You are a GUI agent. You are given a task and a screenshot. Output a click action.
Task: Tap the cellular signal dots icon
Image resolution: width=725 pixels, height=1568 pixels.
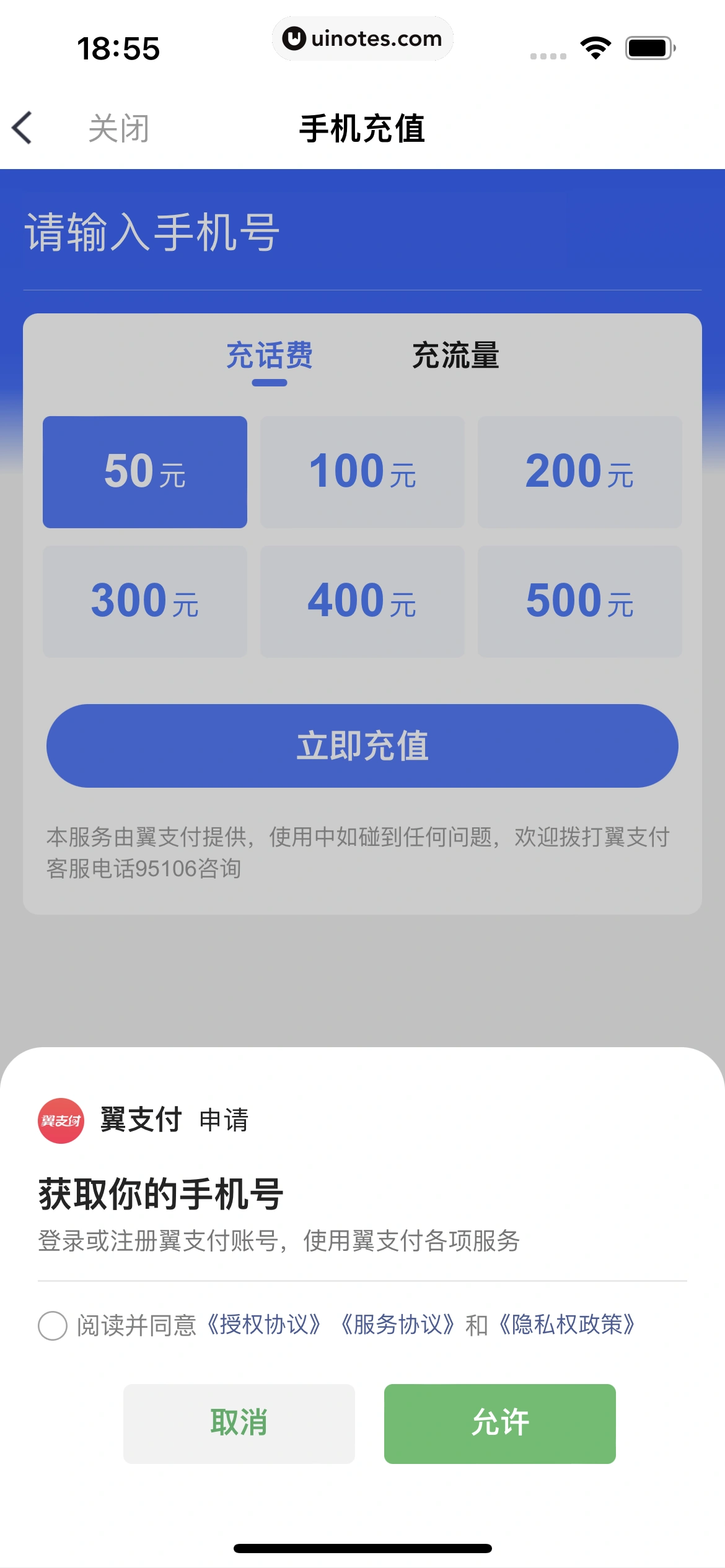point(548,56)
